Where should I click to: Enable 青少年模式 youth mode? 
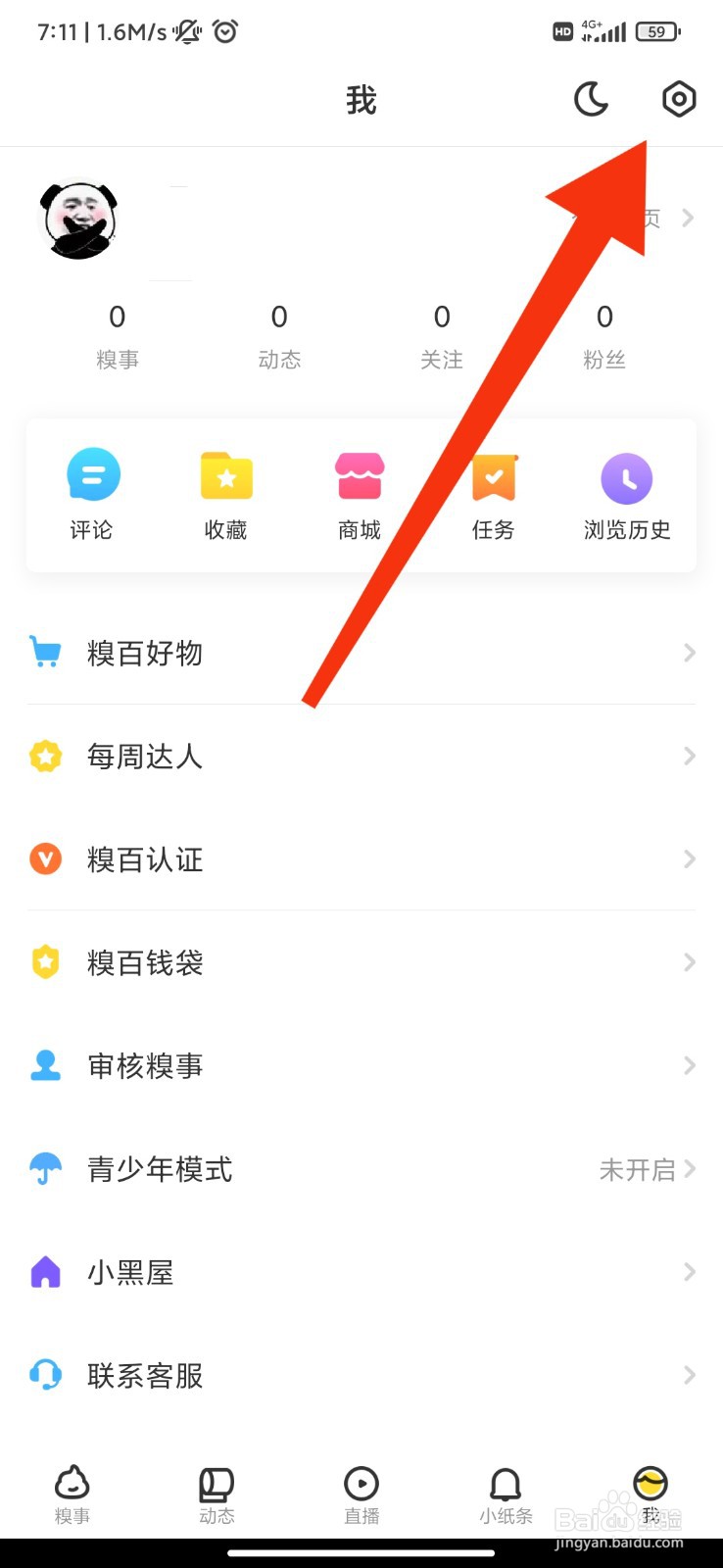[x=160, y=1168]
